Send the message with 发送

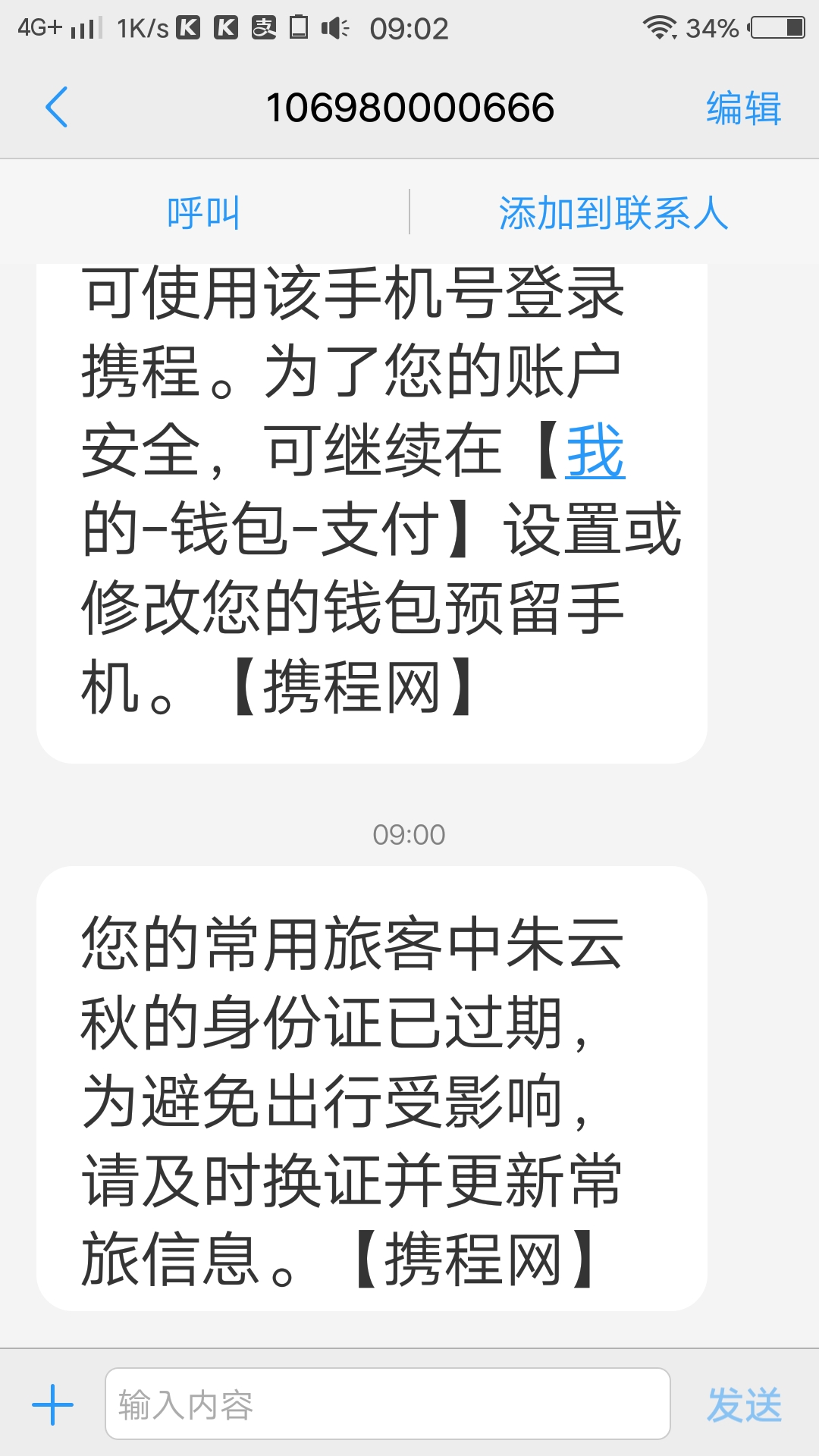point(744,1404)
